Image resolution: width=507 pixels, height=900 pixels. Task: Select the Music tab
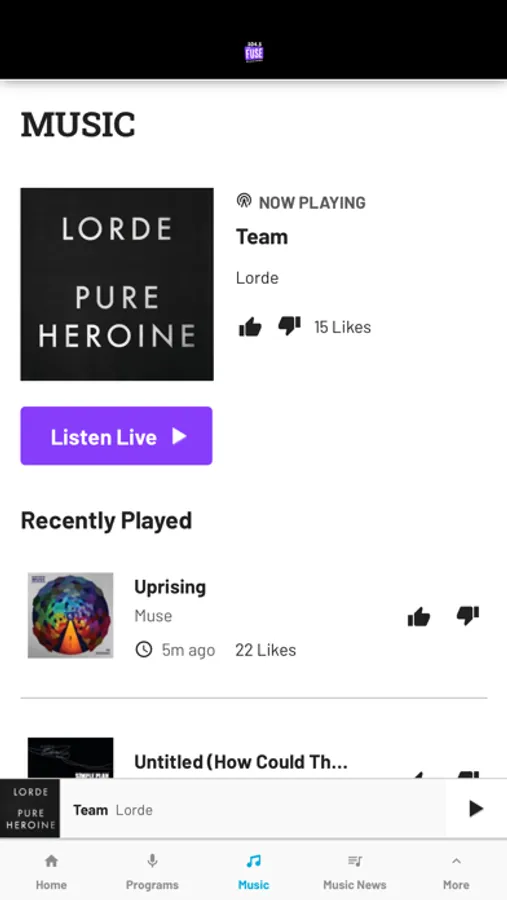pos(253,871)
